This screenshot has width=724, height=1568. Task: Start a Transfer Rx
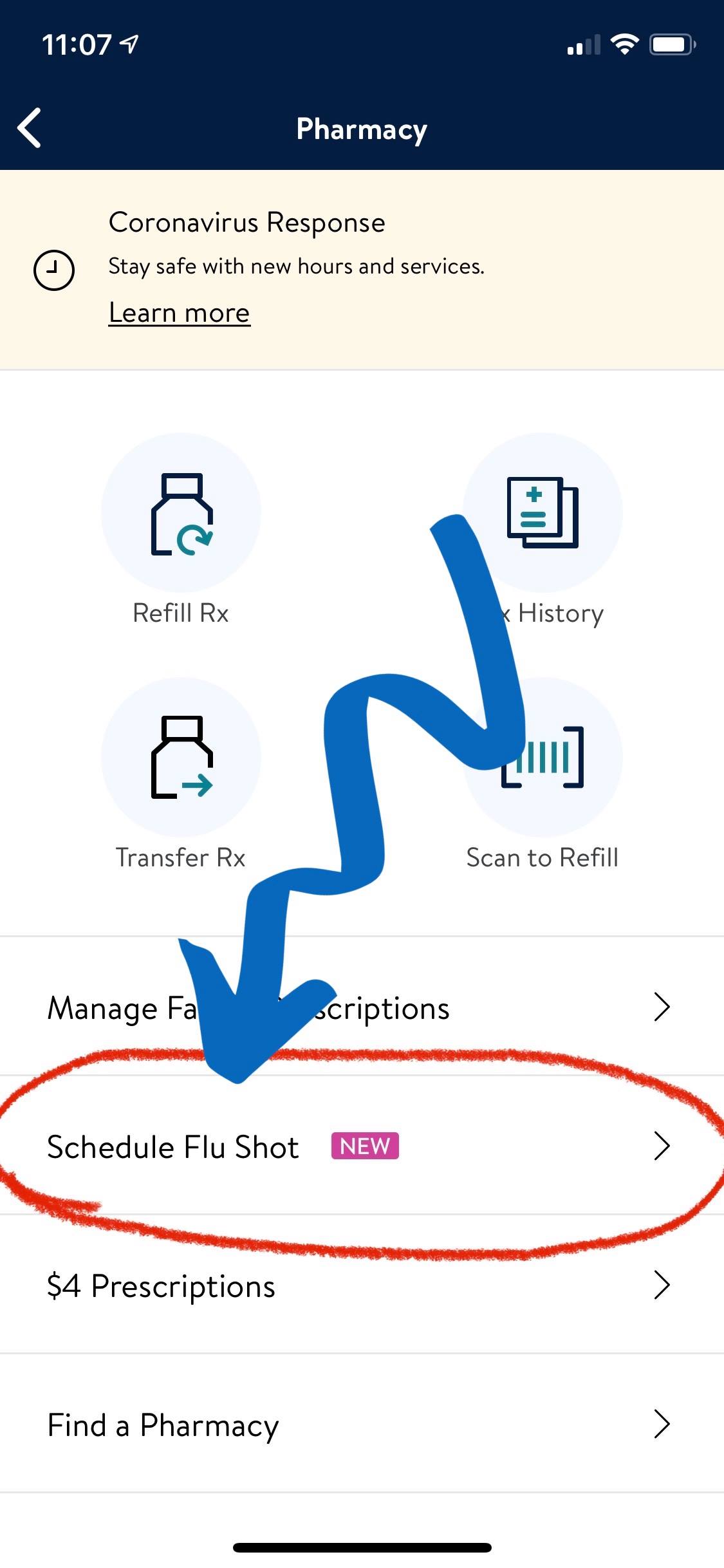click(x=181, y=758)
